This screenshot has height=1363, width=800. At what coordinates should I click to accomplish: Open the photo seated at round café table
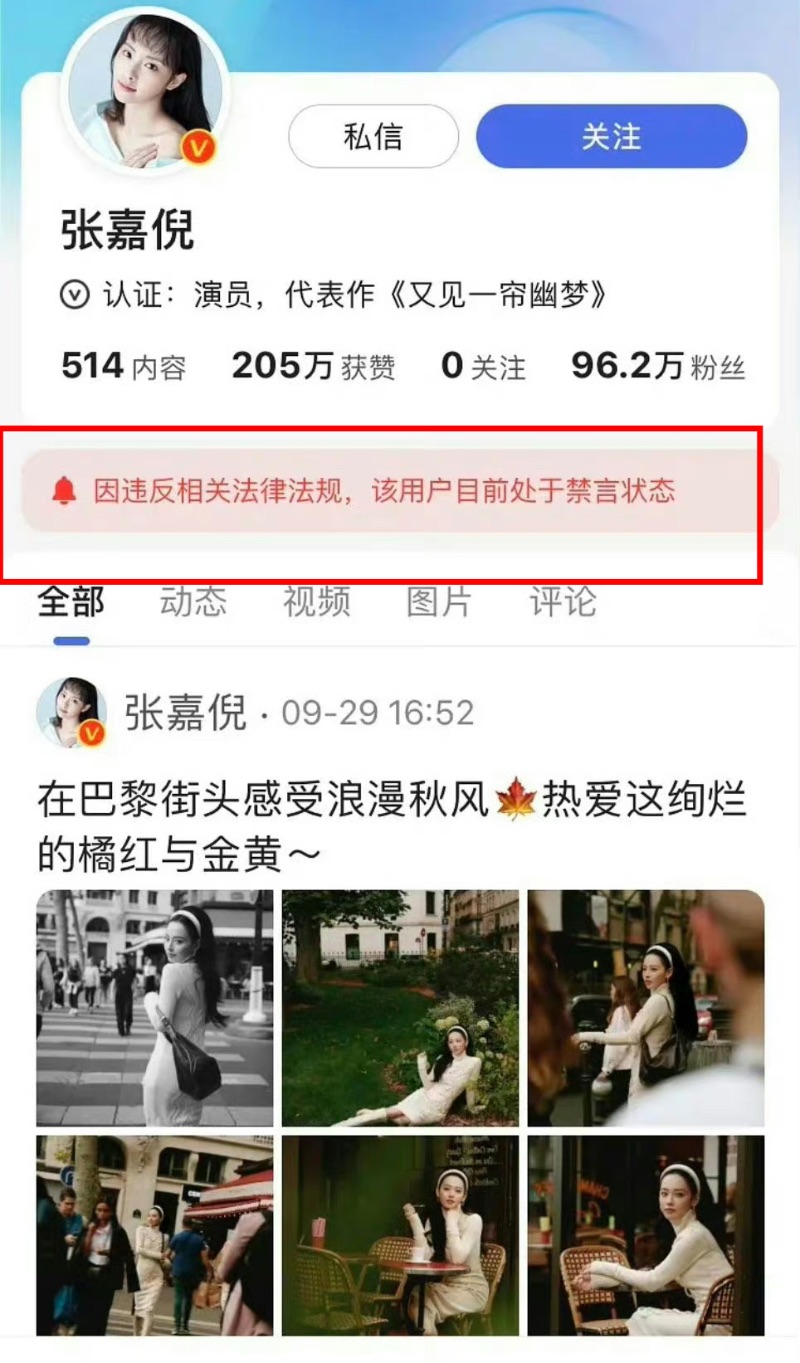(400, 1235)
